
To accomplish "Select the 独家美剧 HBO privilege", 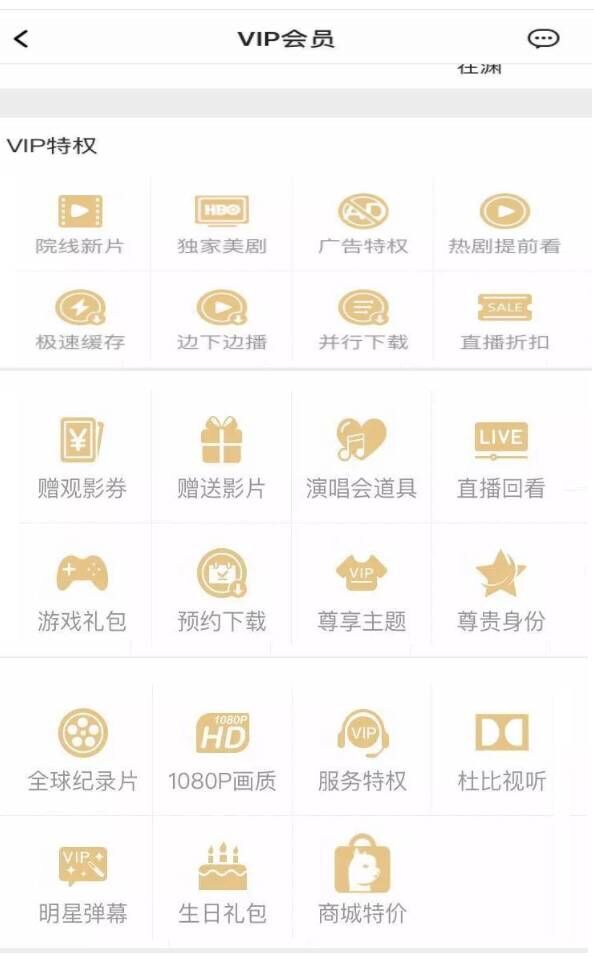I will (x=221, y=224).
